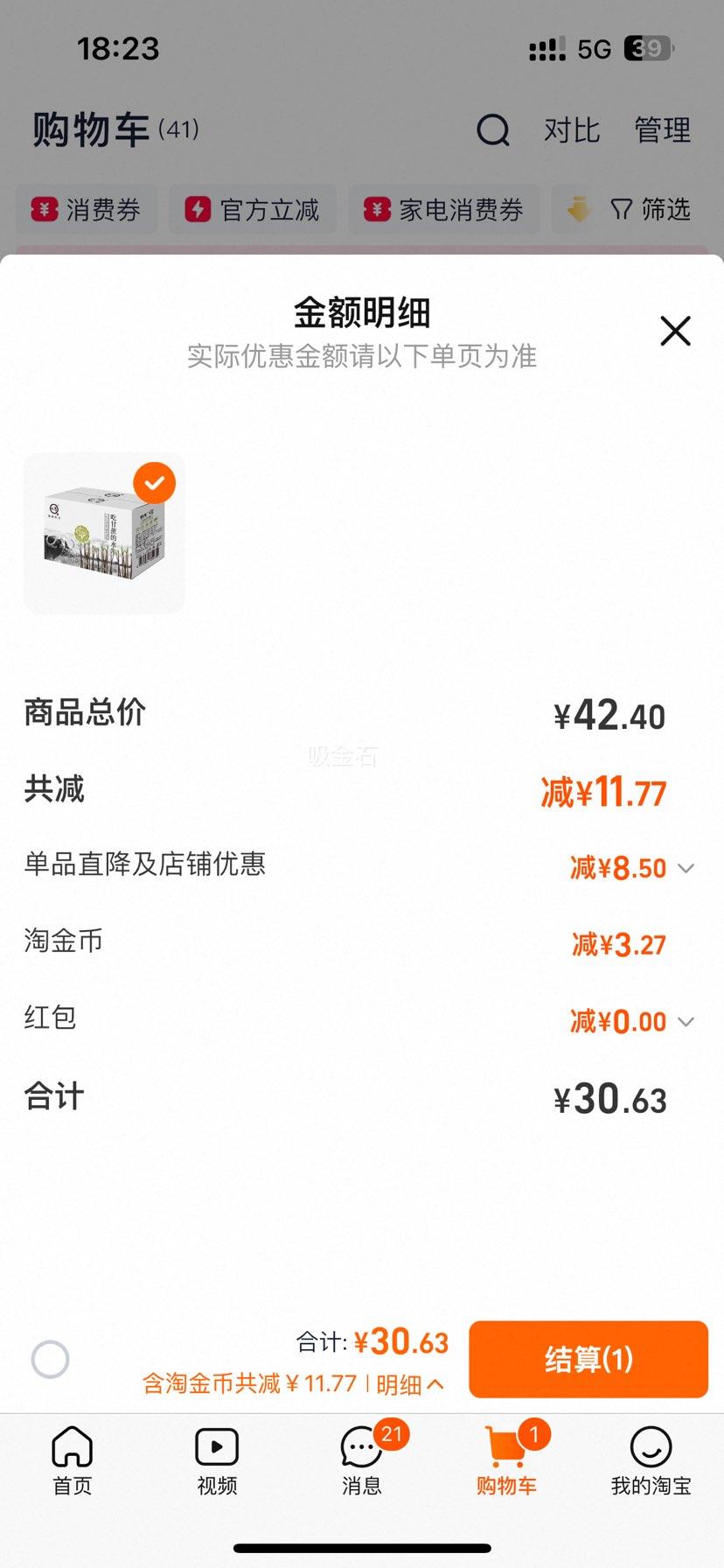This screenshot has height=1568, width=724.
Task: Expand the 红包 red packet row
Action: pos(686,1021)
